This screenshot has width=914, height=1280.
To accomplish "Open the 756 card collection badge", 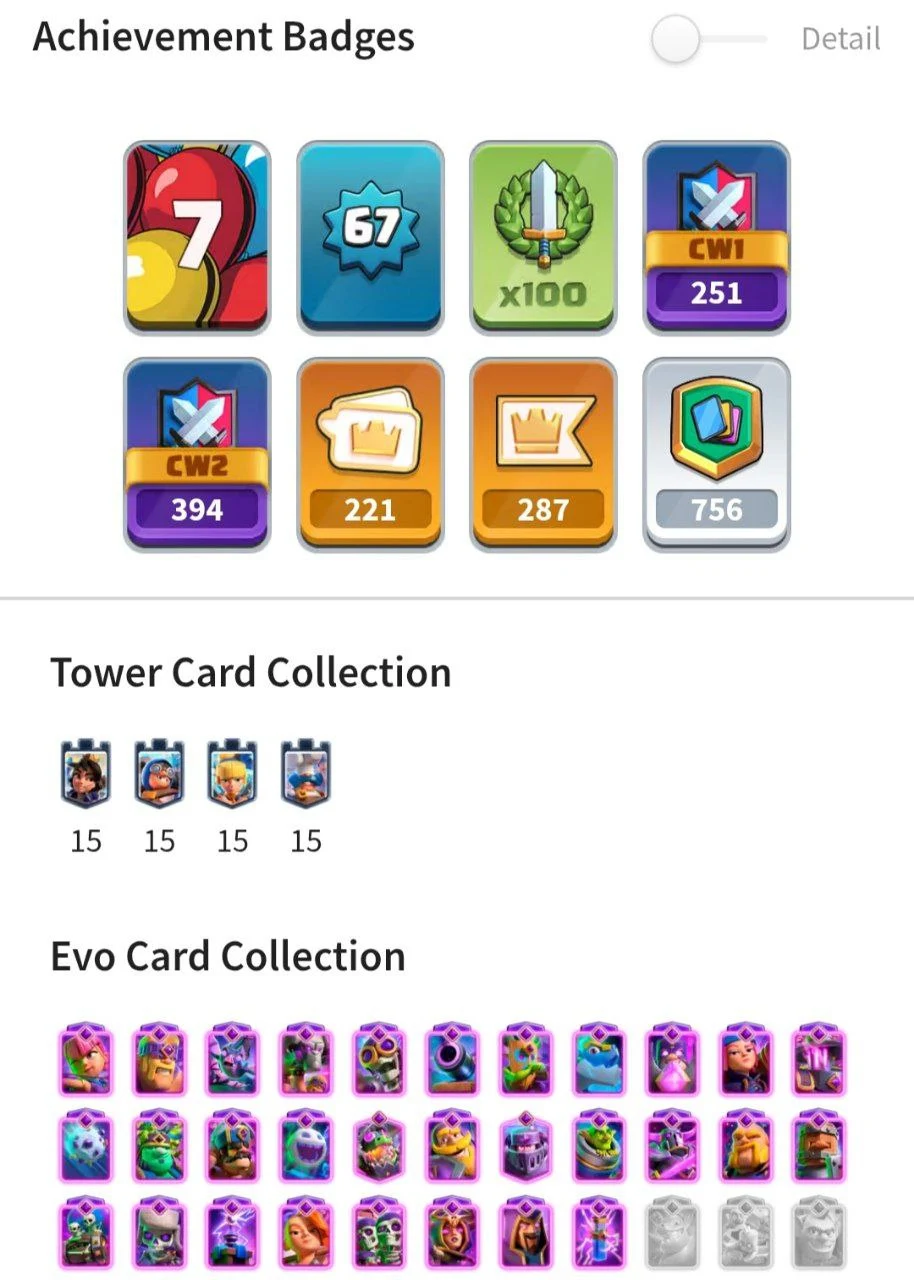I will coord(716,454).
